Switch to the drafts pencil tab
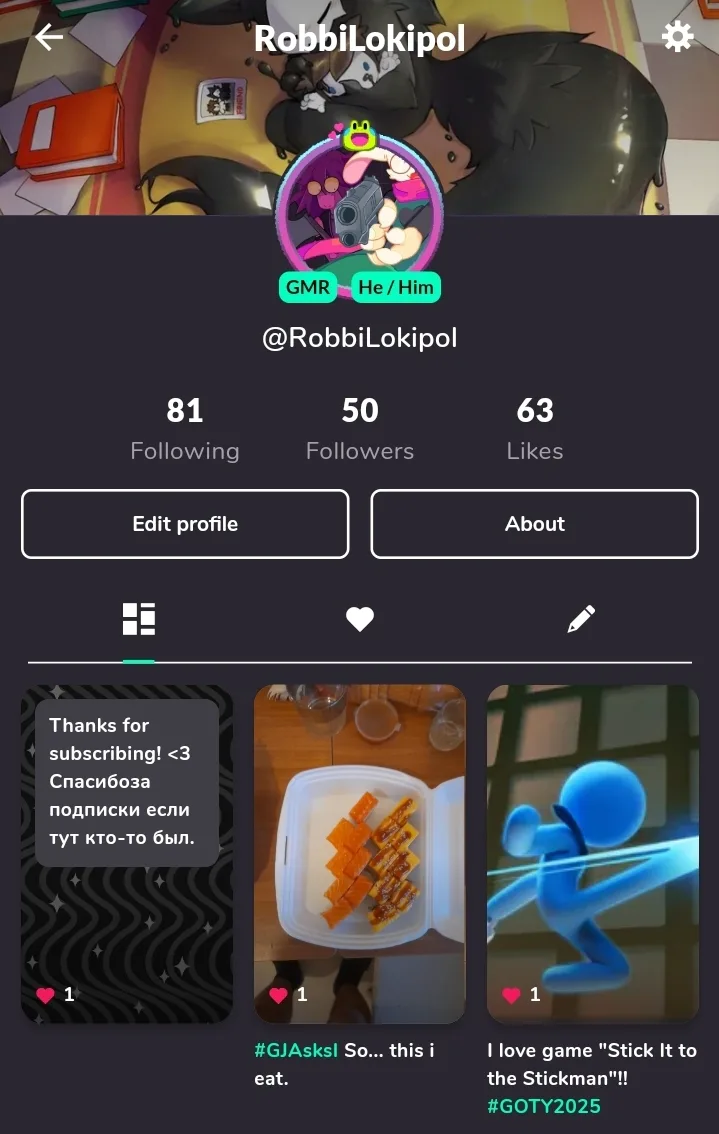This screenshot has height=1134, width=719. (x=581, y=619)
